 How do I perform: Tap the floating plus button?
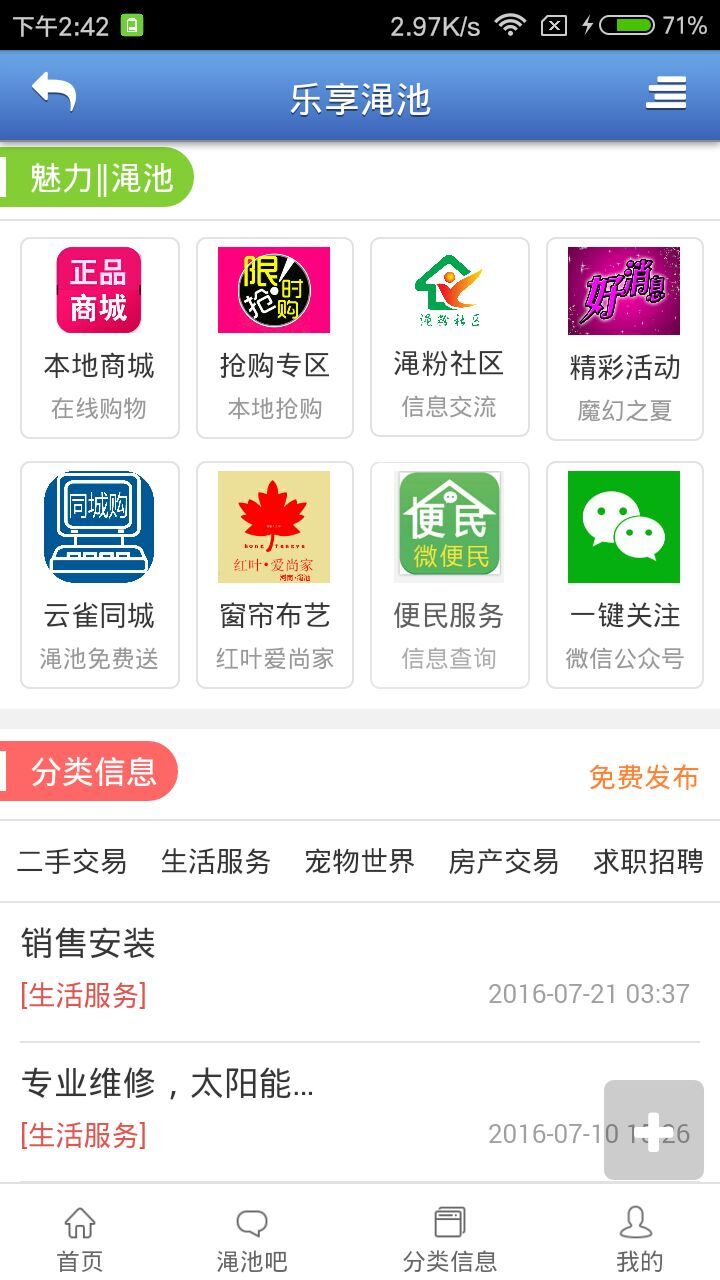pos(654,1130)
